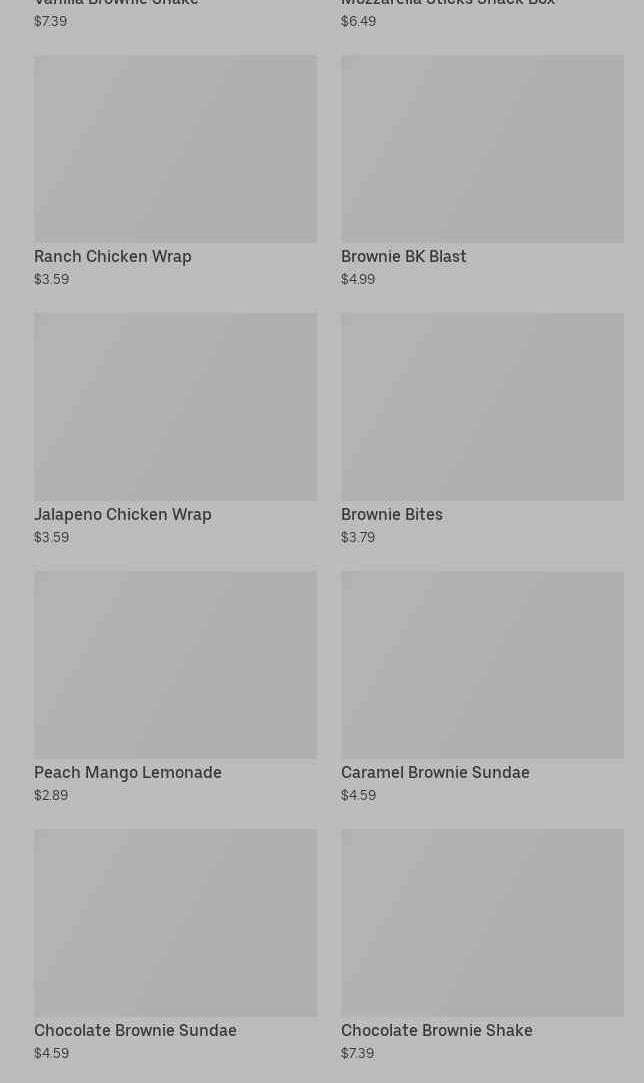Choose the Peach Mango Lemonade item

pyautogui.click(x=175, y=666)
